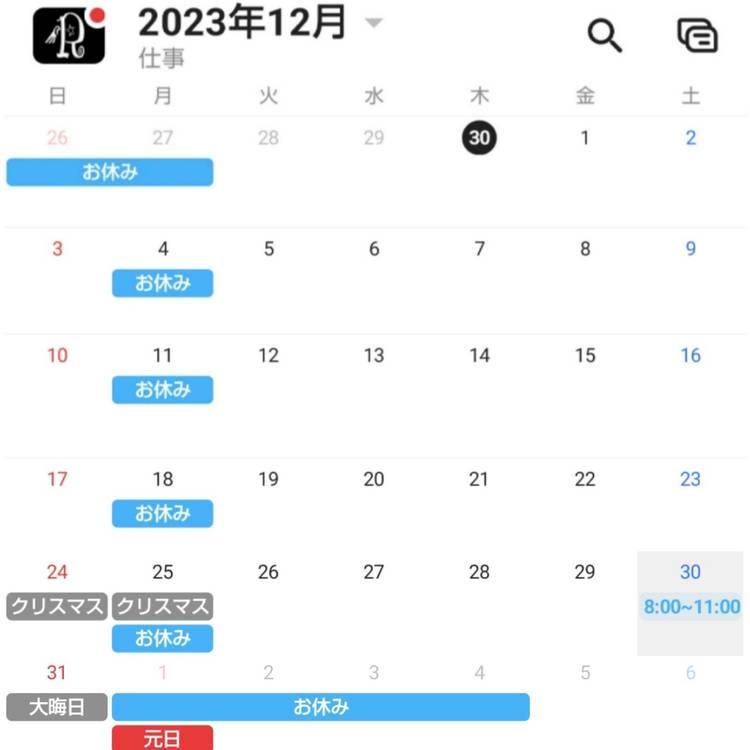Open the 8:00~11:00 event on December 30

(x=691, y=607)
